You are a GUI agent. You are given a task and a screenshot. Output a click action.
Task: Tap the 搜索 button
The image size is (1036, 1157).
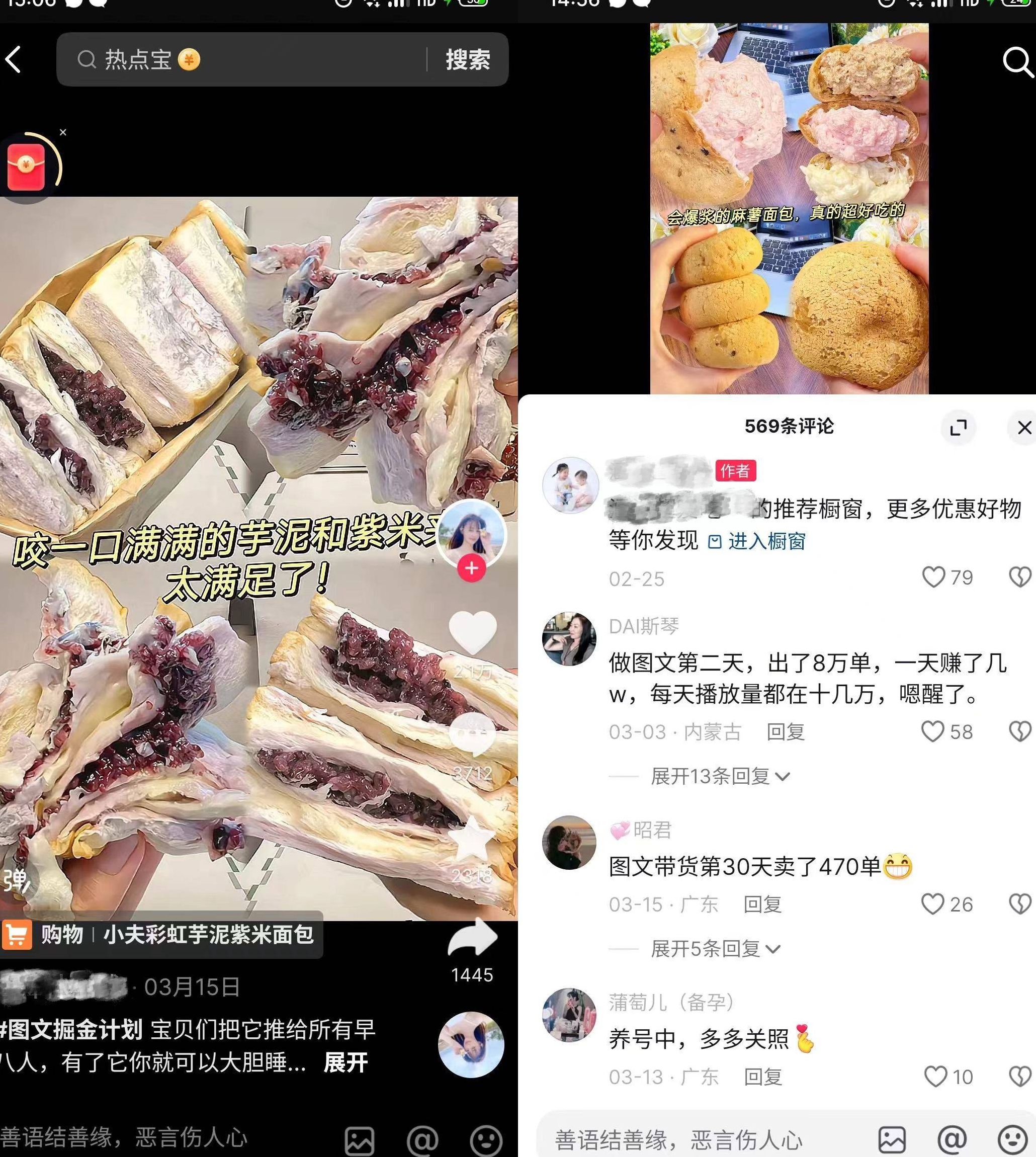(467, 59)
